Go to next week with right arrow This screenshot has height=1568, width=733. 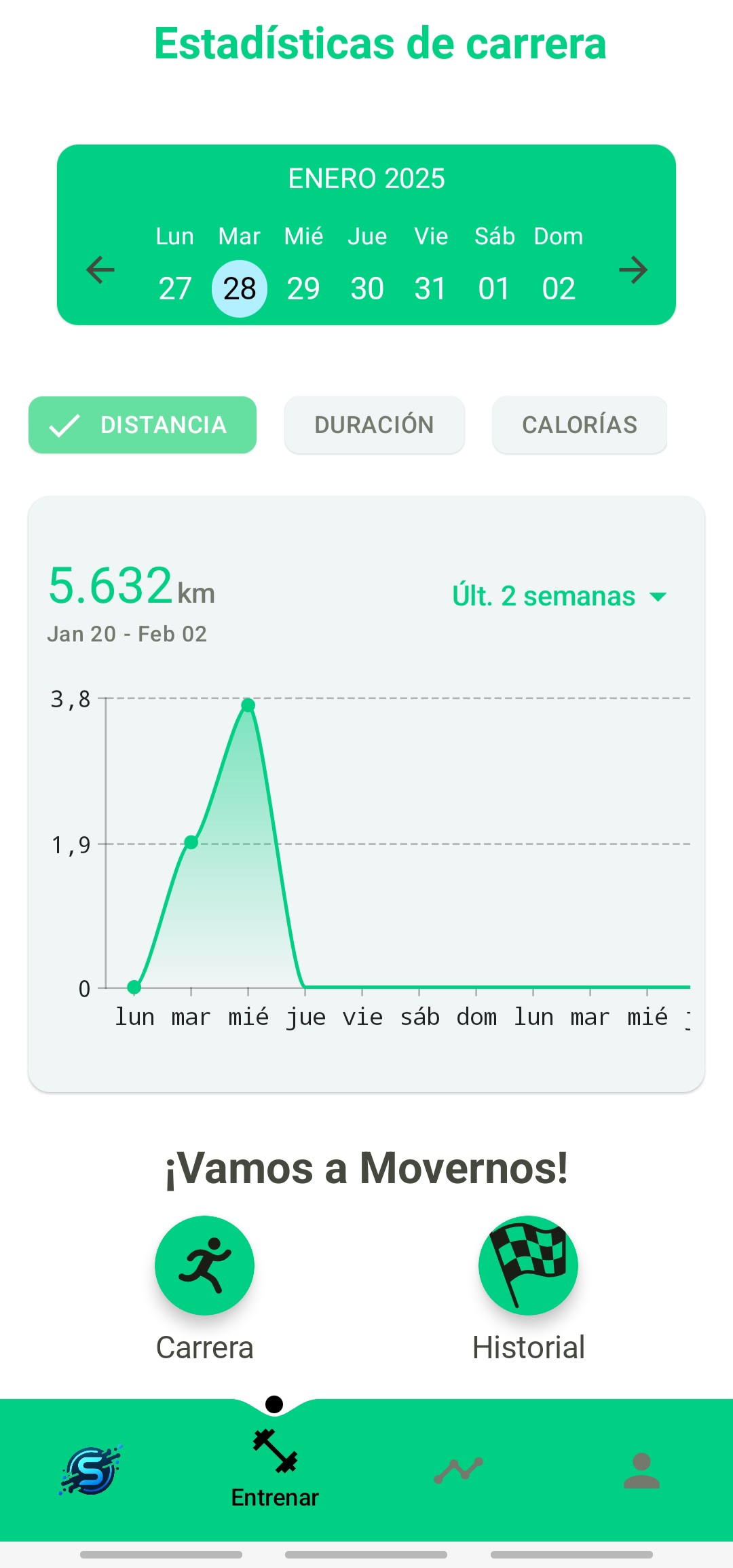pos(634,270)
